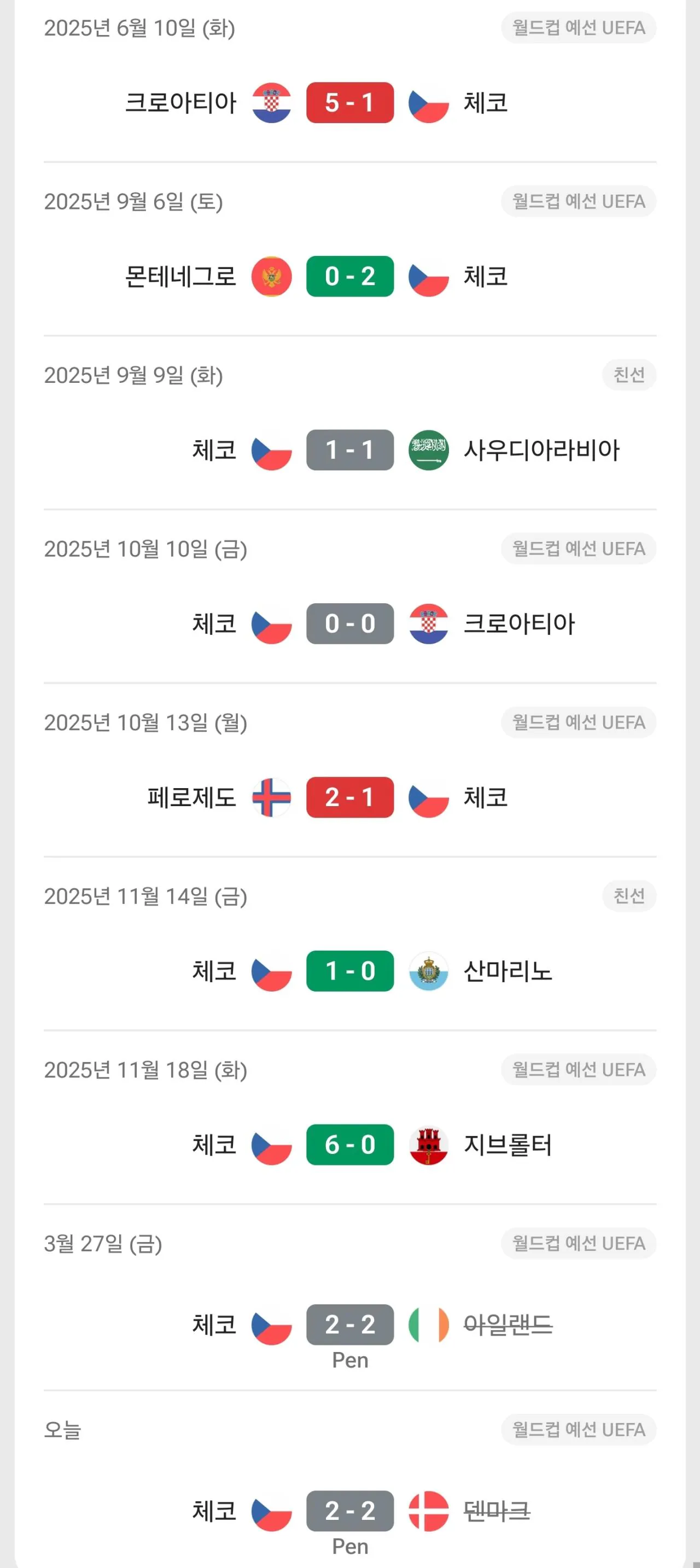Open the Montenegro 0-2 Czechia match
700x1568 pixels.
(349, 276)
